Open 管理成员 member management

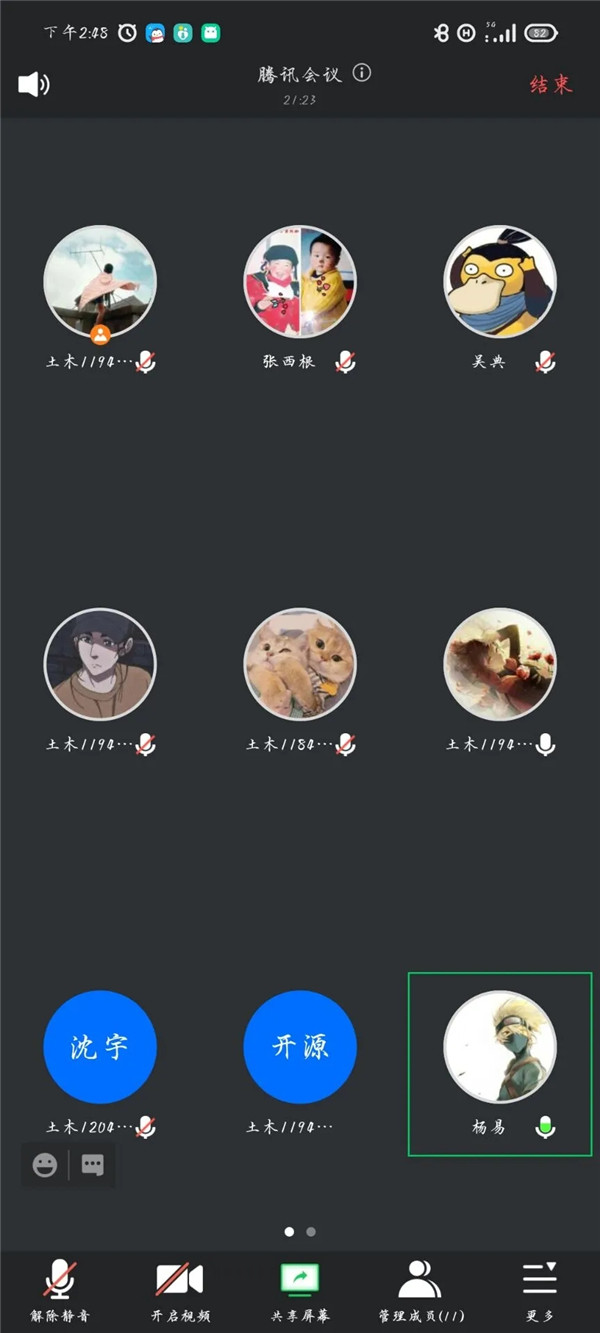point(419,1290)
